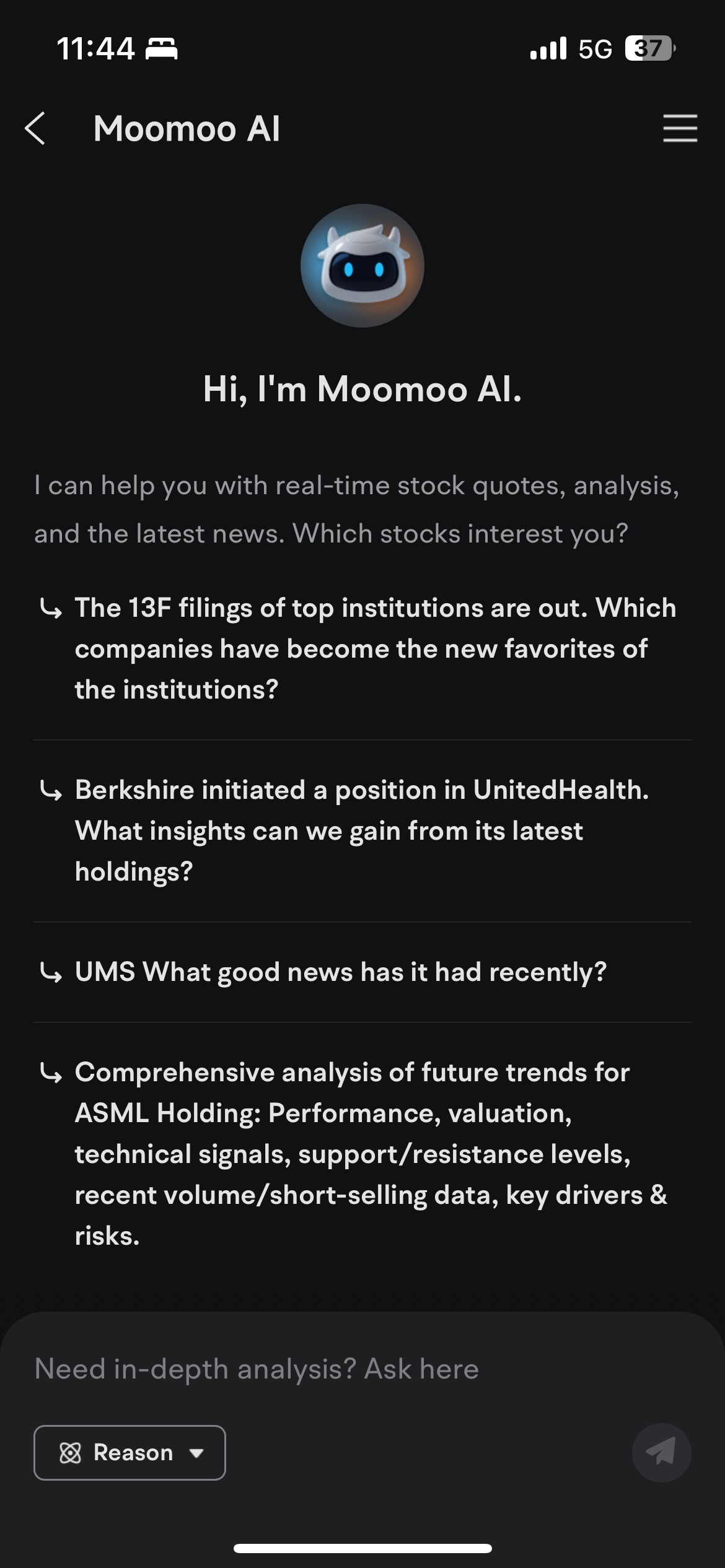Image resolution: width=725 pixels, height=1568 pixels.
Task: Select the 13F filings suggested question
Action: (362, 648)
